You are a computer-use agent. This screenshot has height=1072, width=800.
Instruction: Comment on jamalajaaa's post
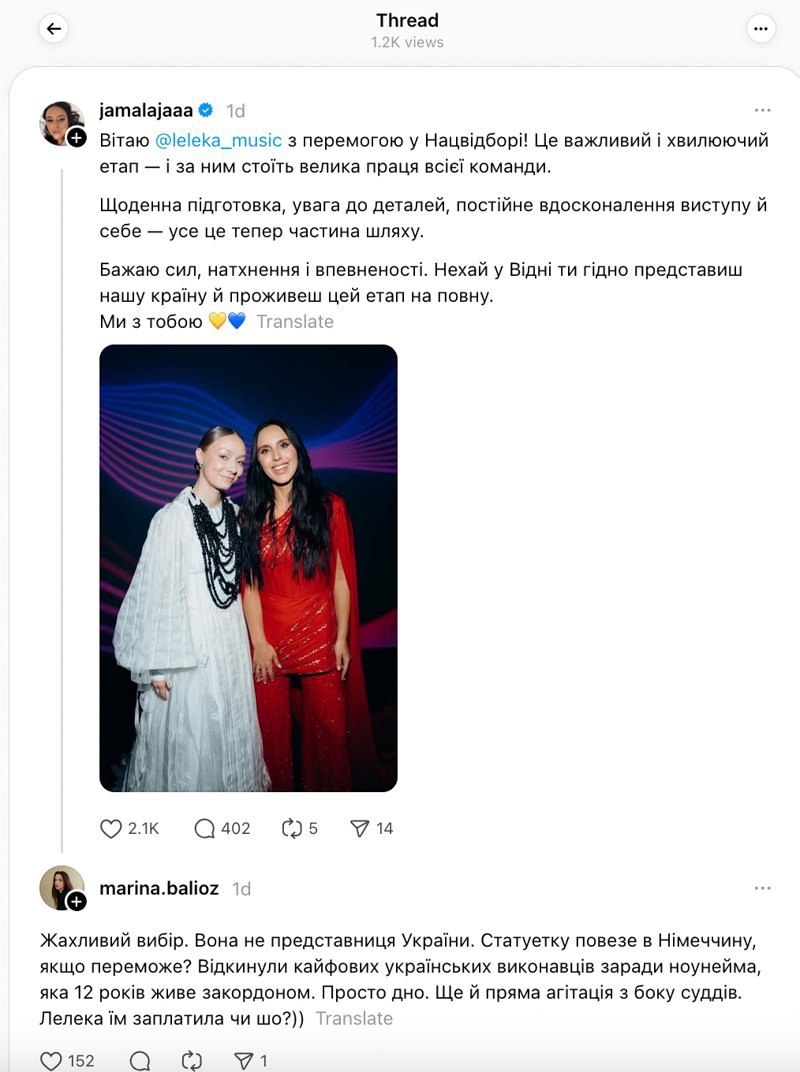pyautogui.click(x=205, y=828)
